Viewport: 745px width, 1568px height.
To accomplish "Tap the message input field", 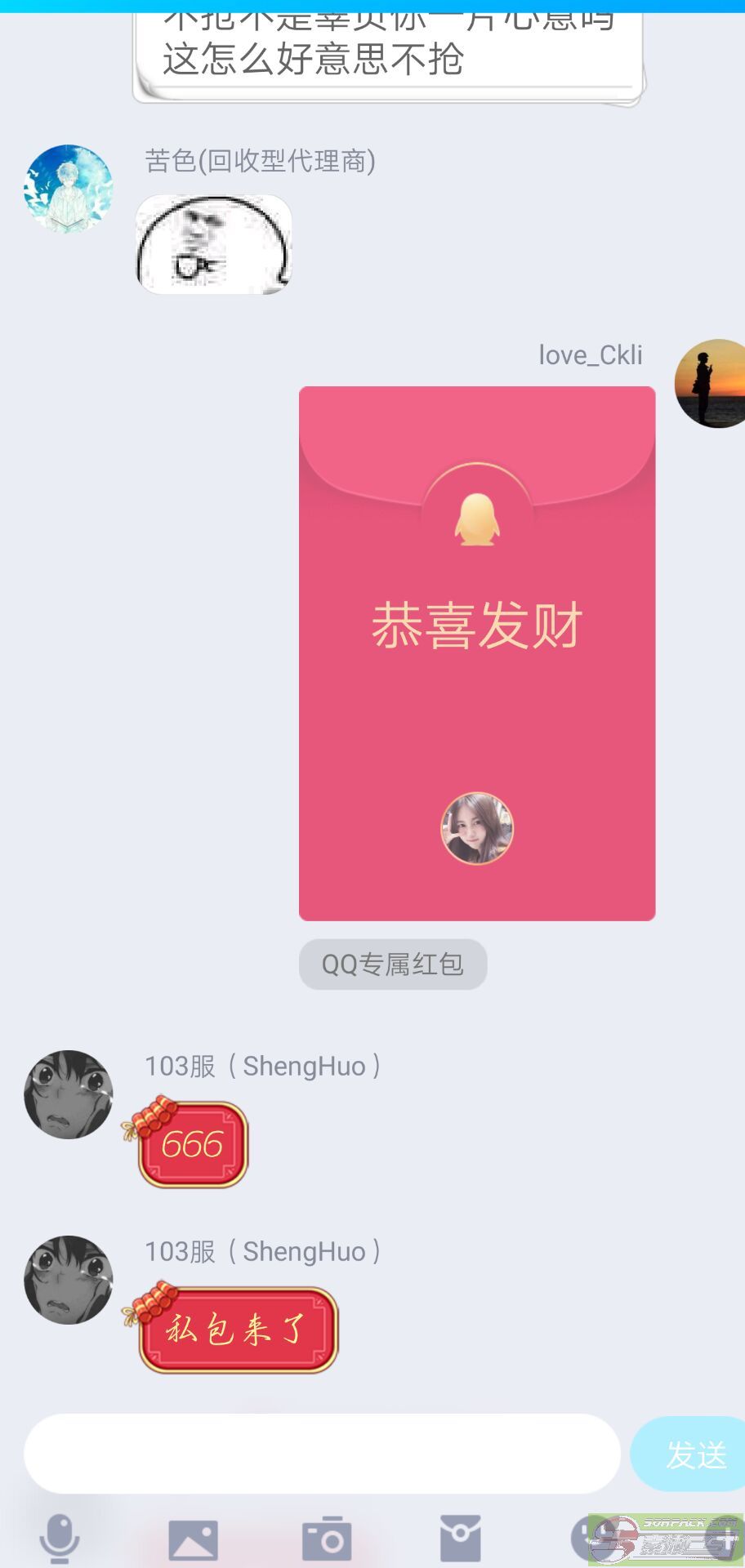I will click(322, 1454).
